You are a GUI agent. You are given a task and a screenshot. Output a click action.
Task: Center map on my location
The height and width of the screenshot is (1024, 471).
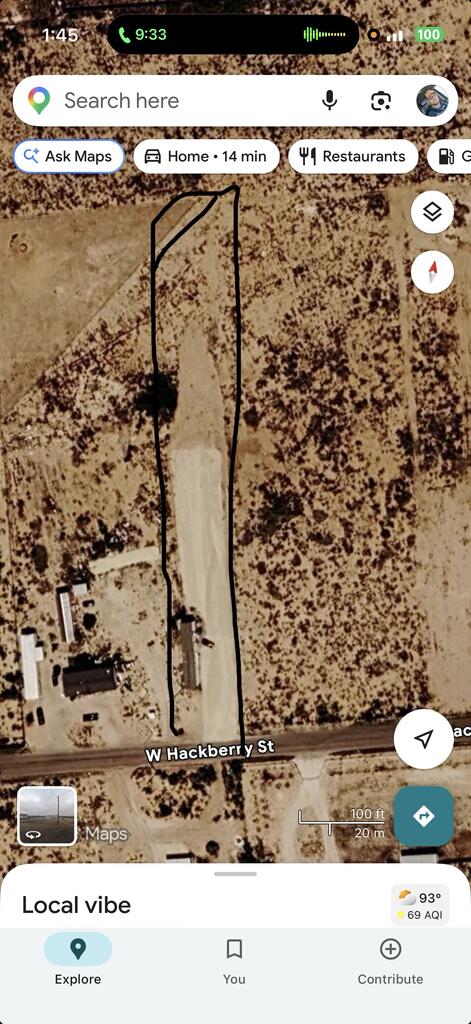tap(424, 739)
